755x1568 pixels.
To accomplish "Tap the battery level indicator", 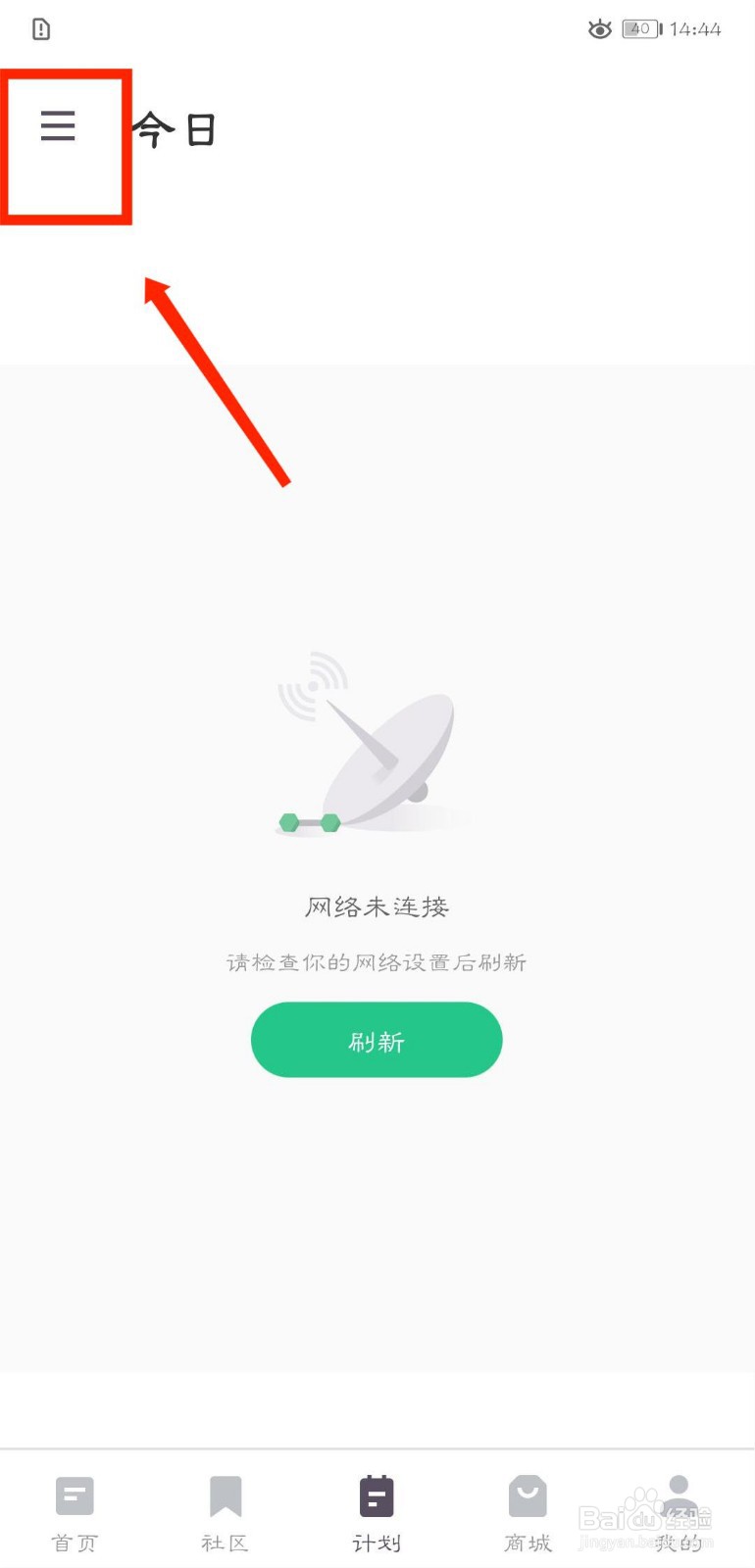I will point(638,29).
